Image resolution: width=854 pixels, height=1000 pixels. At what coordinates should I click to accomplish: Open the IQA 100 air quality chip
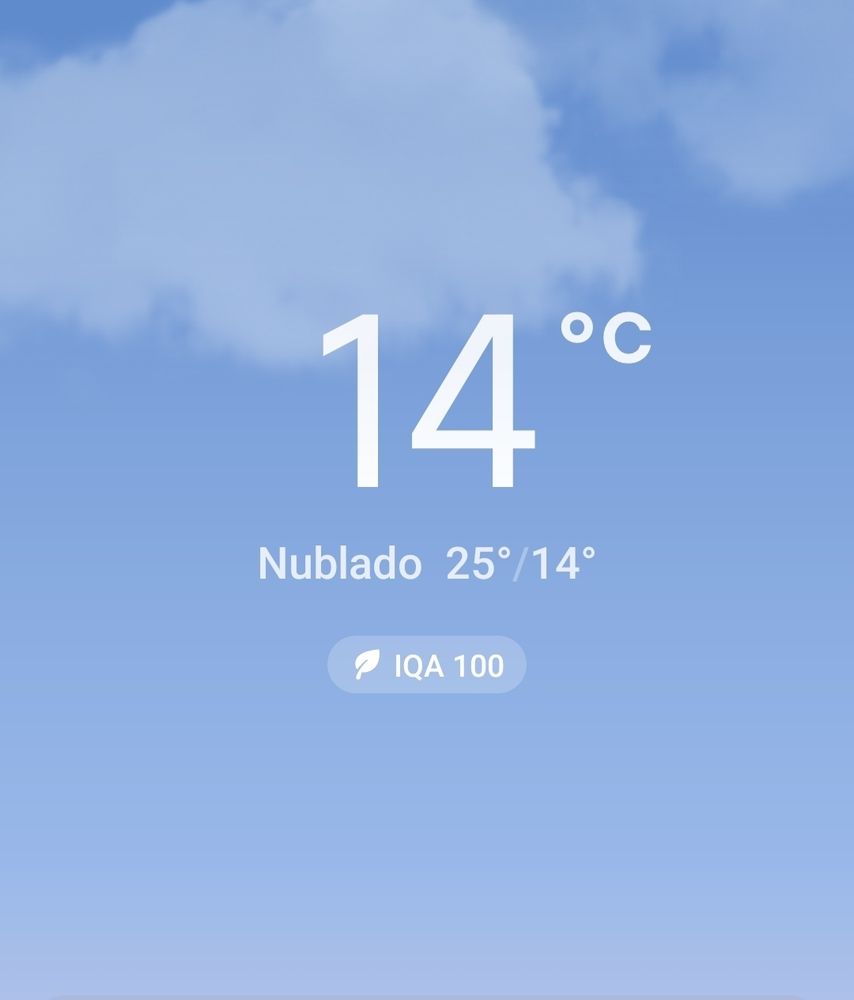pos(427,665)
